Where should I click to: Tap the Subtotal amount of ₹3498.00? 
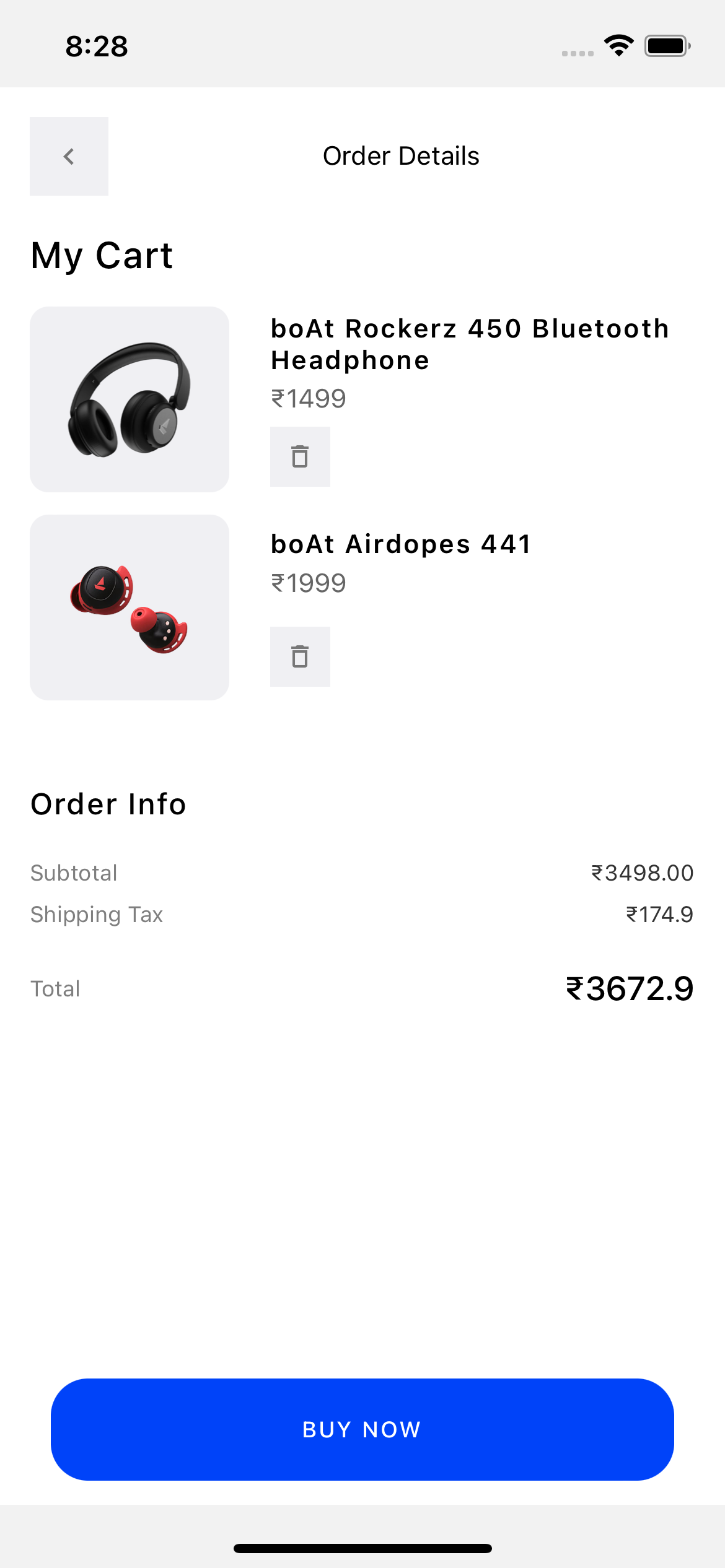643,873
